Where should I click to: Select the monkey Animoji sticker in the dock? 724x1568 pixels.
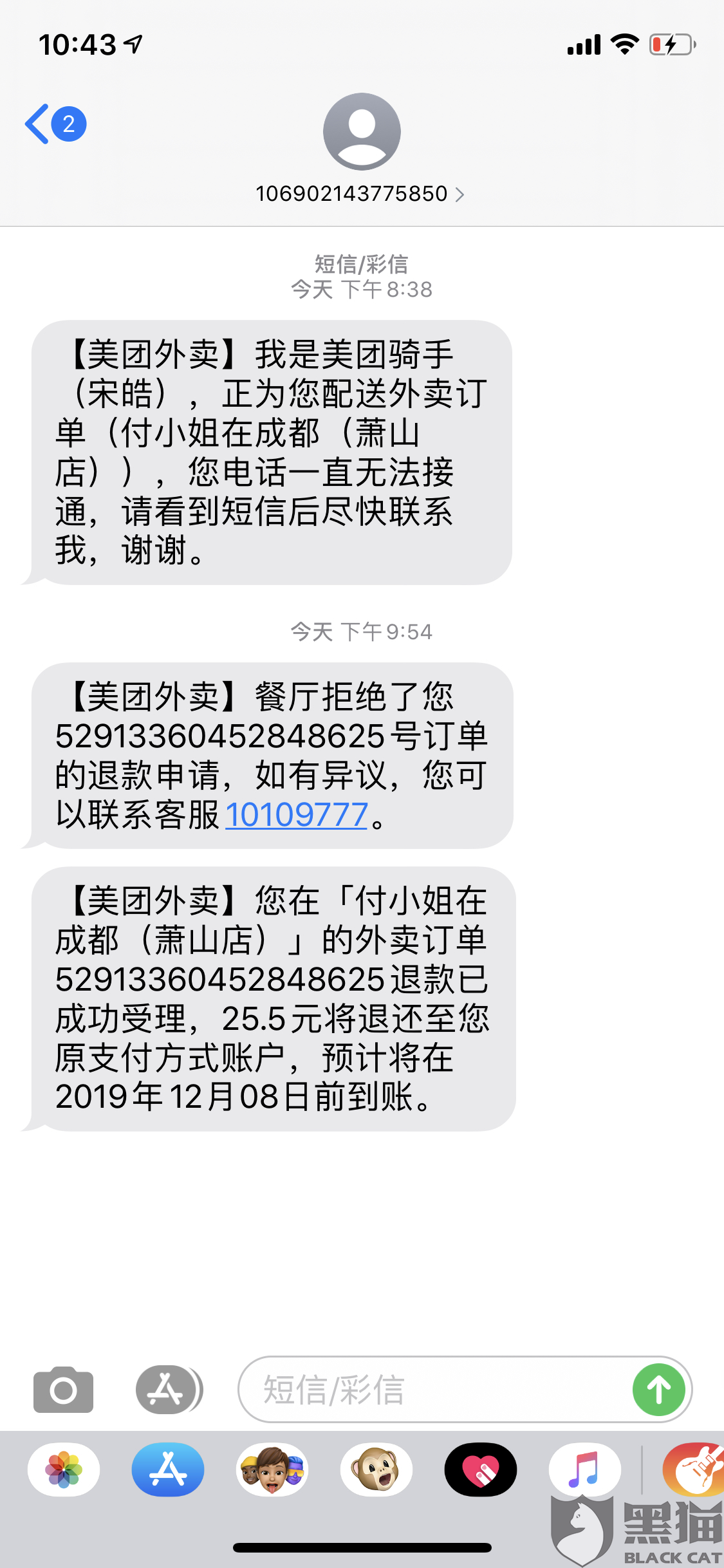tap(376, 1471)
